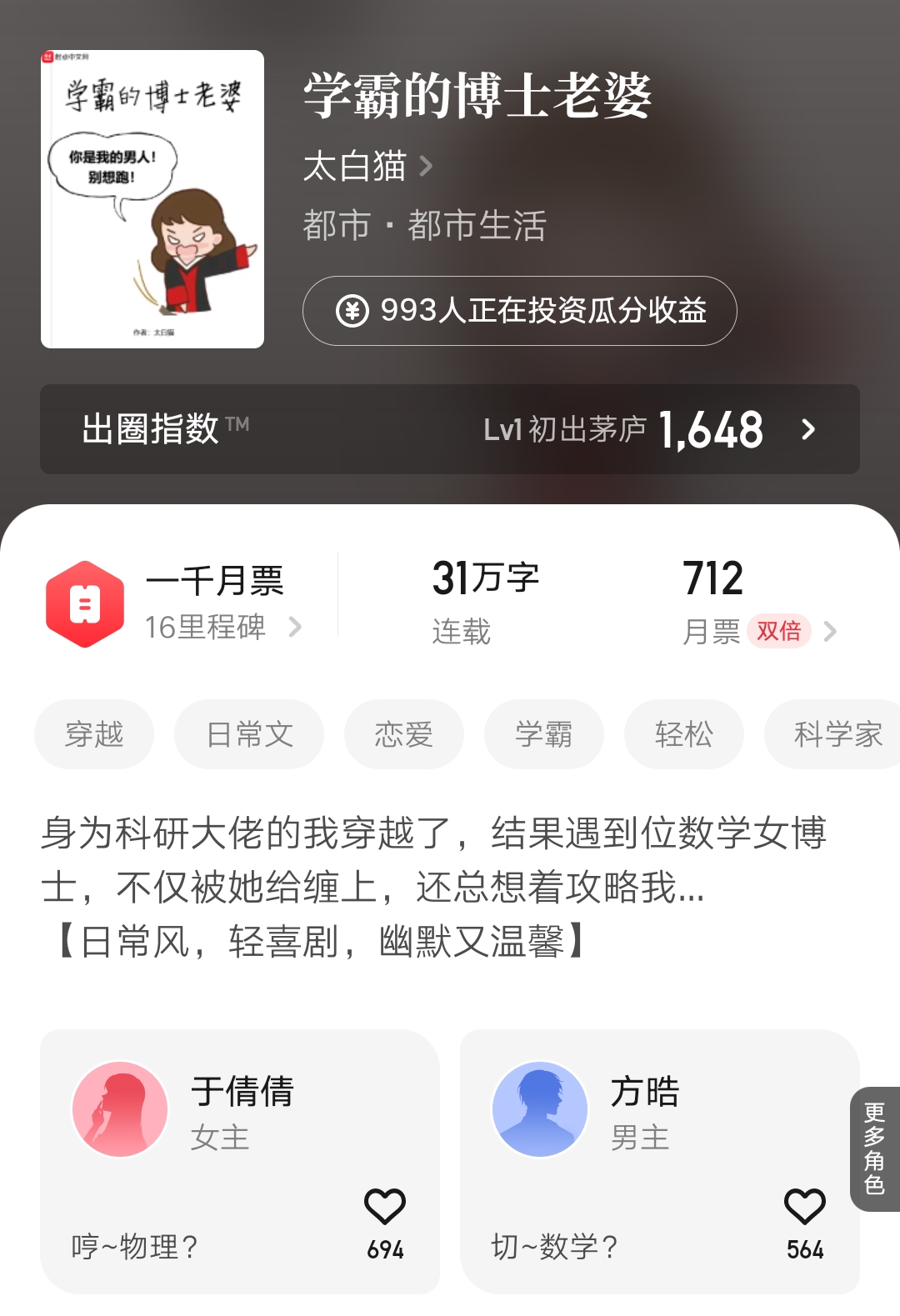
Task: Expand author 太白猫's profile via the chevron
Action: tap(427, 166)
